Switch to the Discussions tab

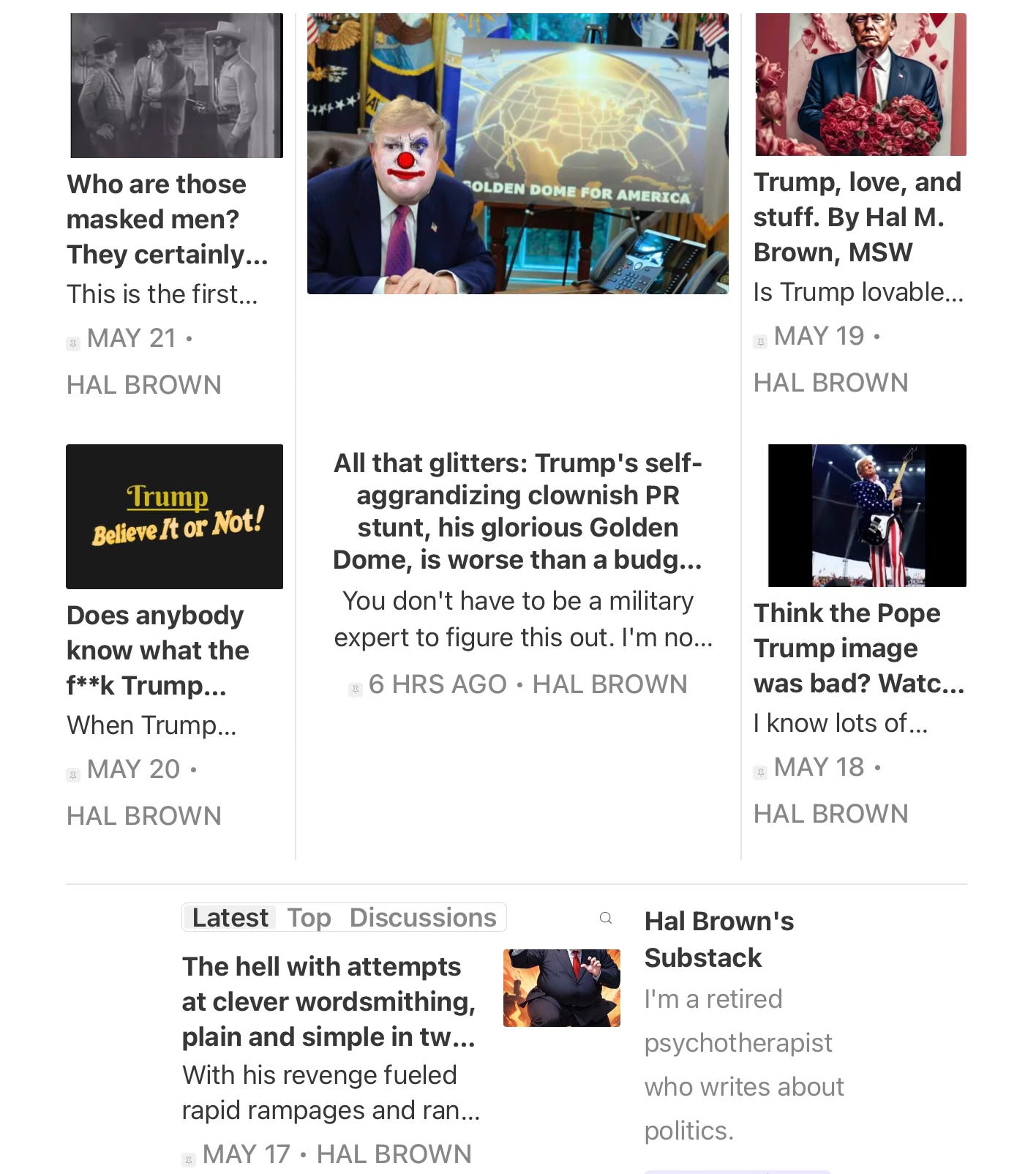tap(423, 918)
